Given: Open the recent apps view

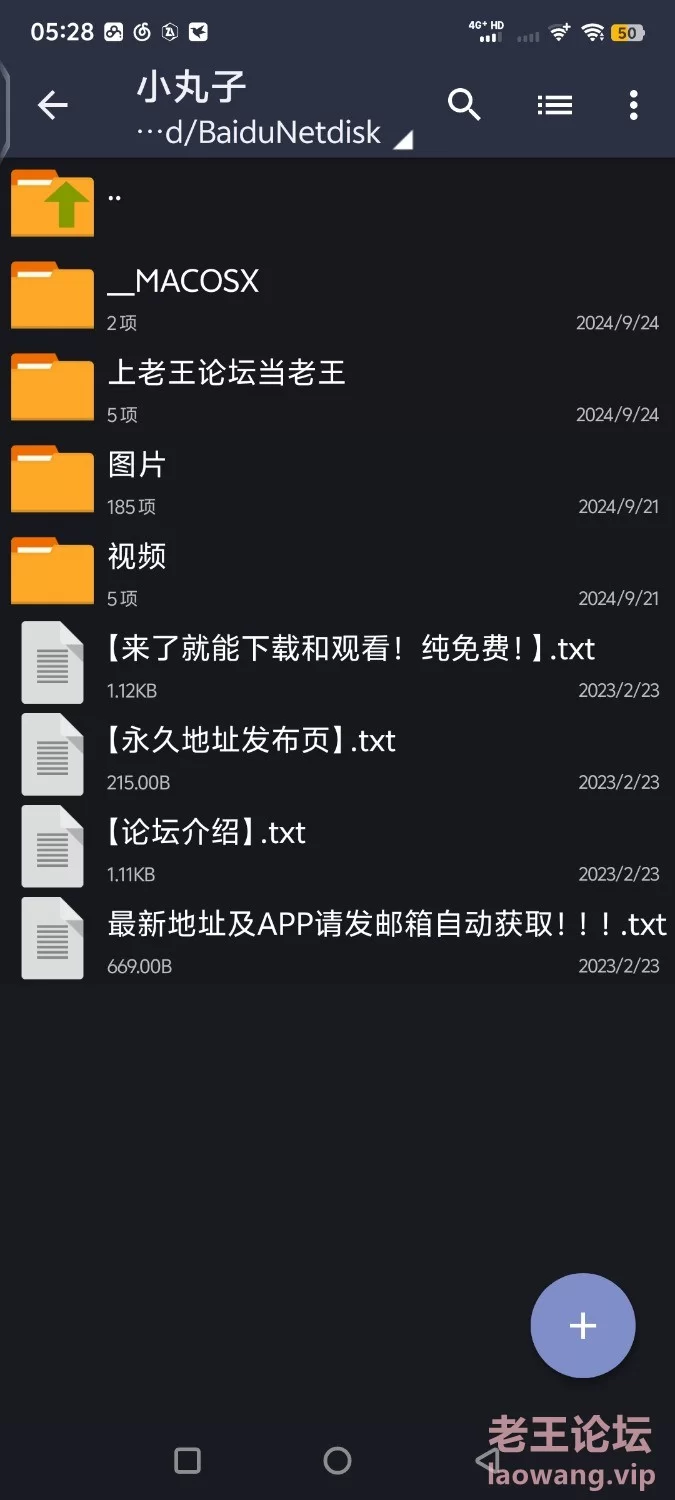Looking at the screenshot, I should 187,1461.
